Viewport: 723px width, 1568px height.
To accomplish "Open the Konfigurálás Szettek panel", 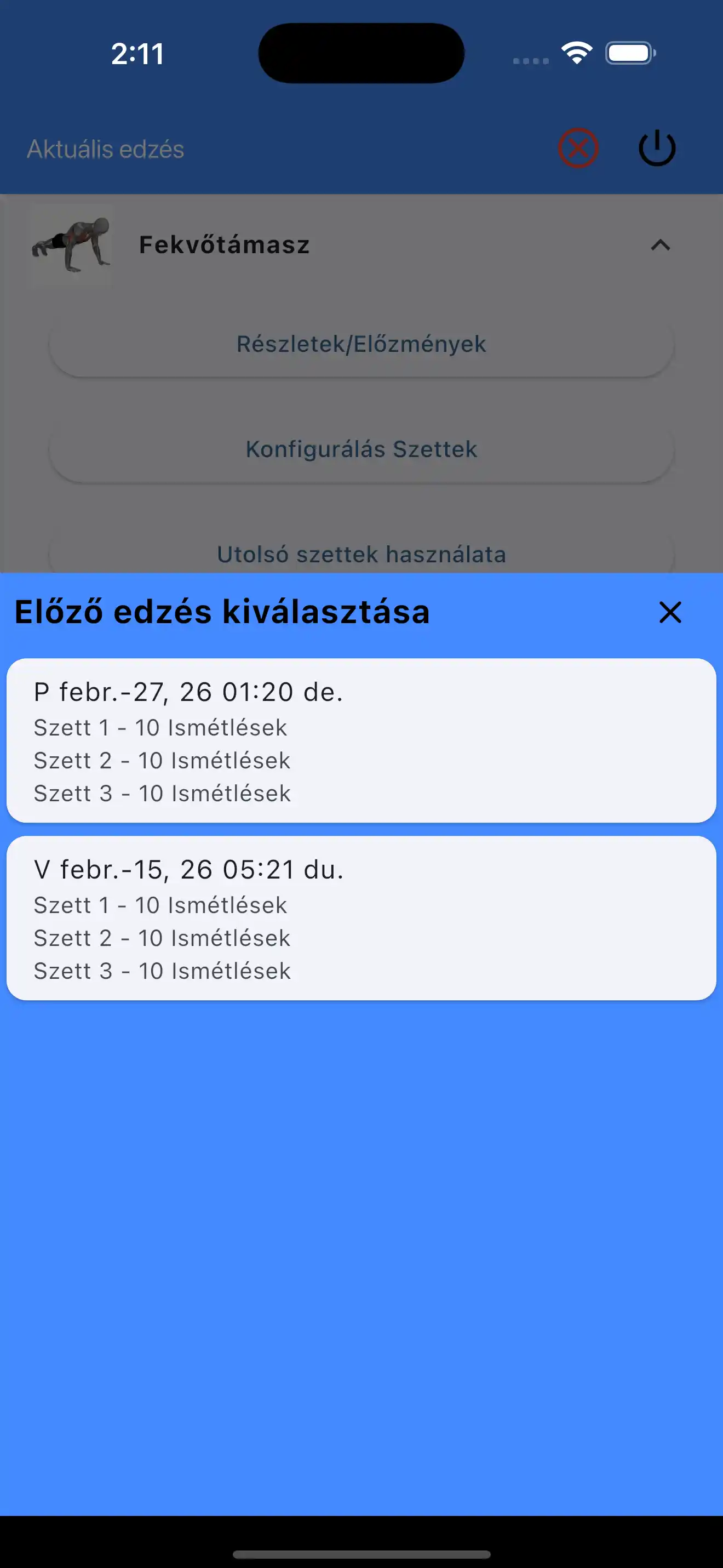I will (361, 449).
